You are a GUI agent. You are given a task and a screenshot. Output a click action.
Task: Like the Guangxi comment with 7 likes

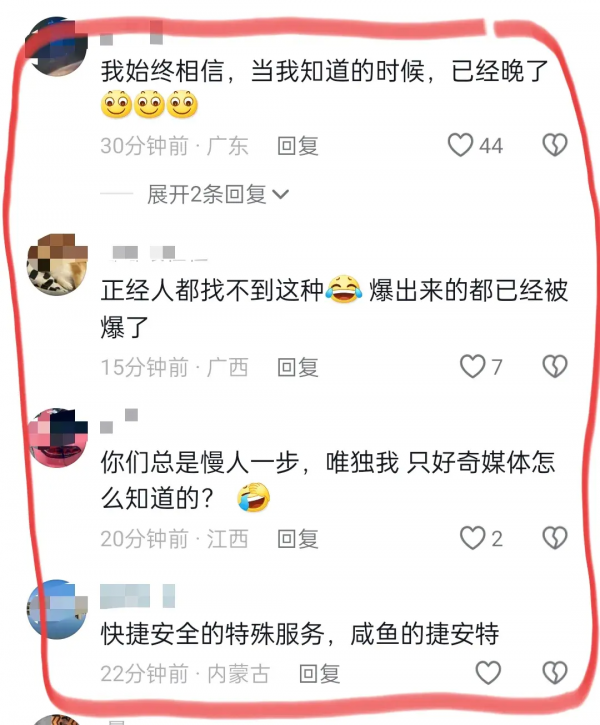pos(472,367)
